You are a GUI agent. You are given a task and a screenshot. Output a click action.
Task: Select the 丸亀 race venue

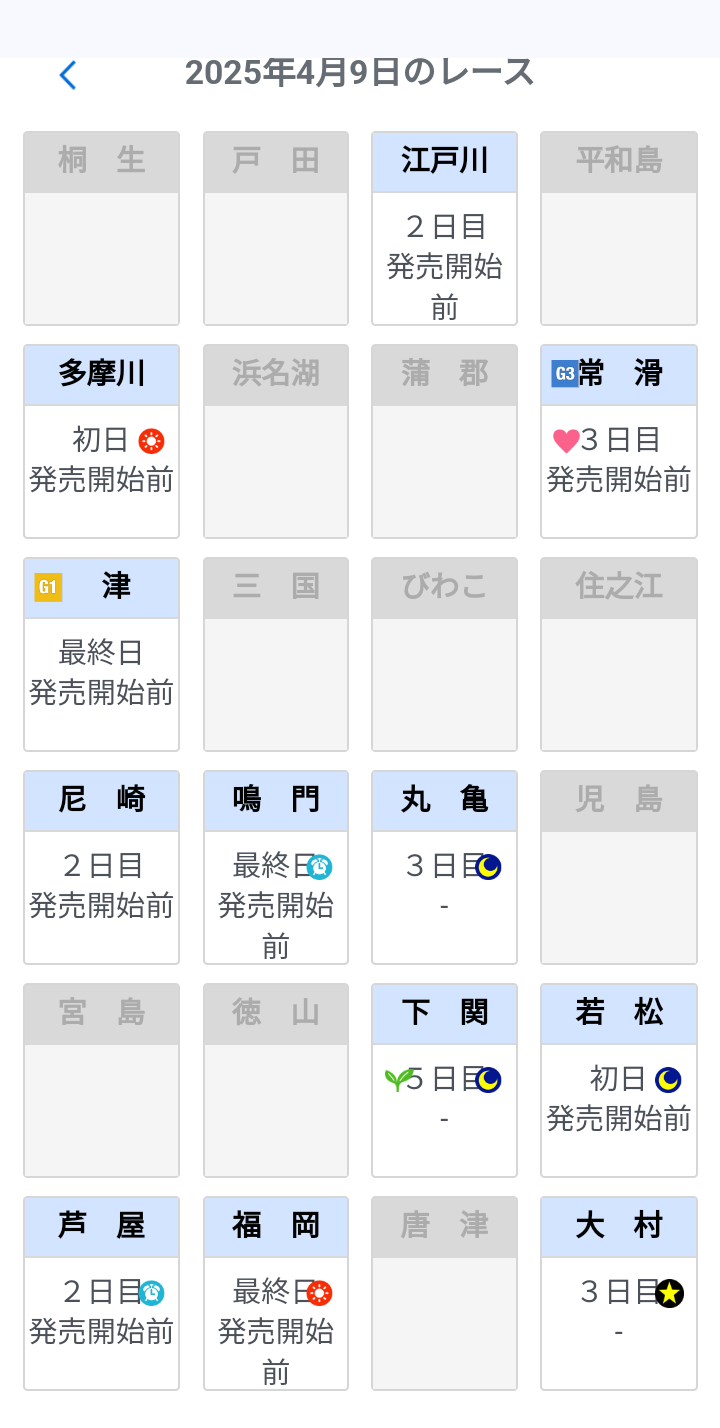(444, 867)
